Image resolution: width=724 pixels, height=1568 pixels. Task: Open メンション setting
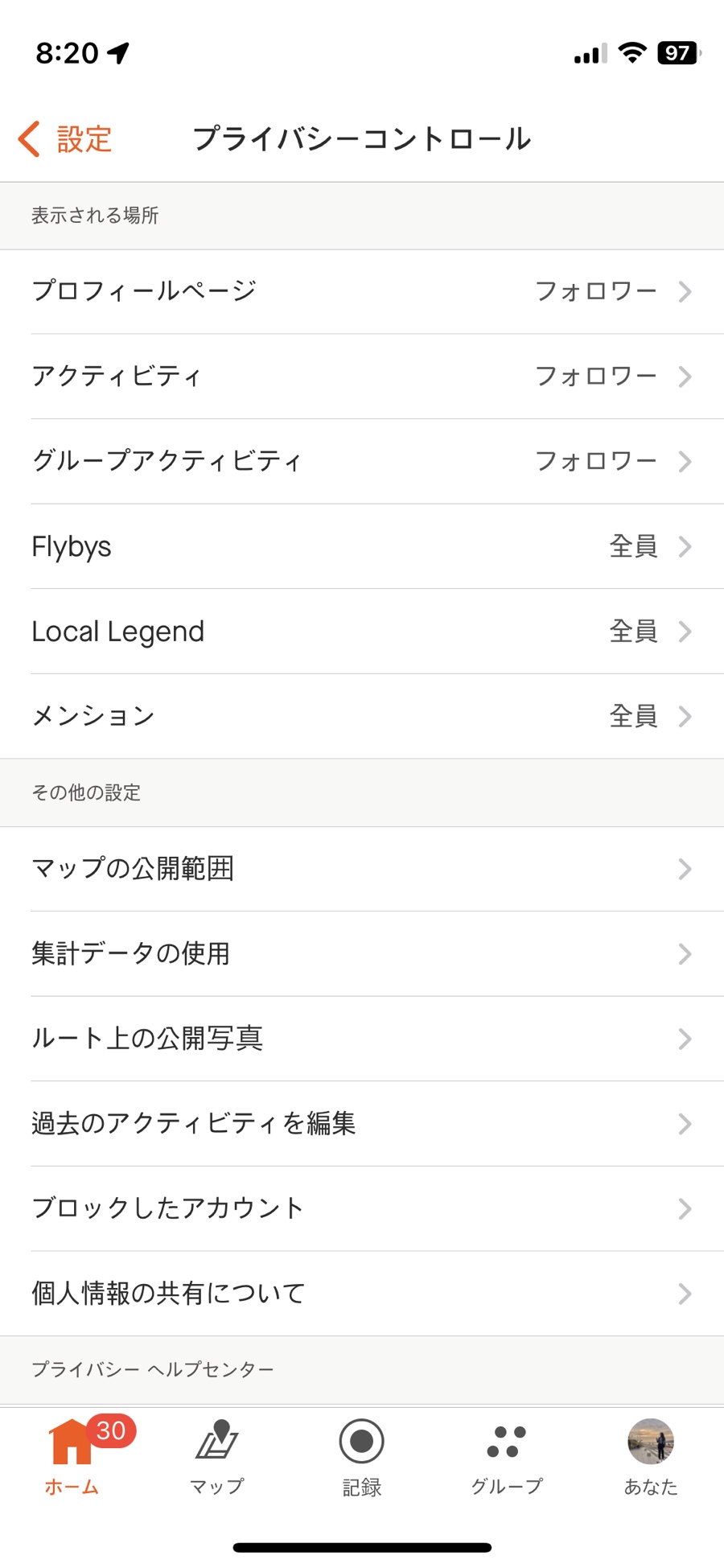tap(362, 716)
